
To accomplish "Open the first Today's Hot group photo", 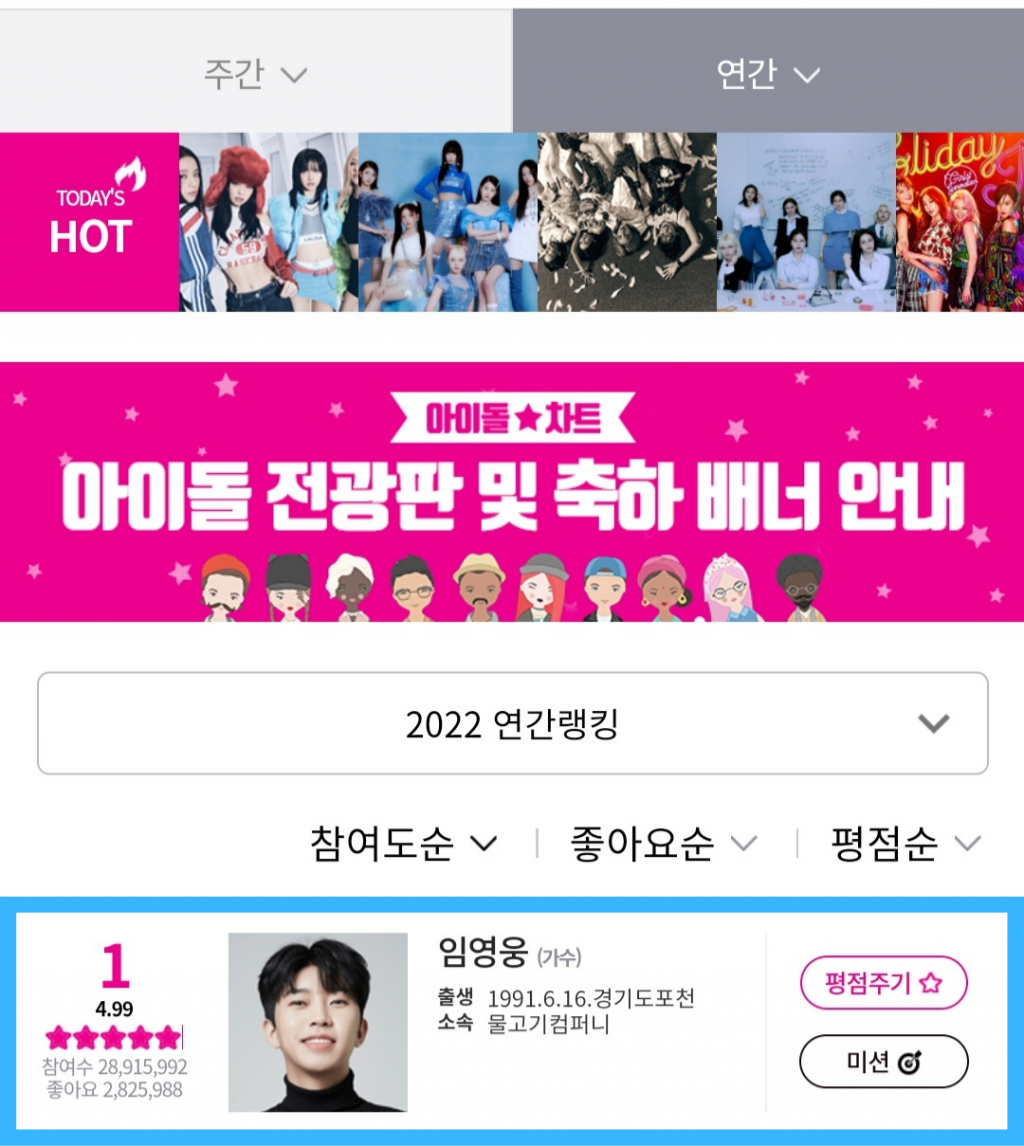I will coord(268,222).
